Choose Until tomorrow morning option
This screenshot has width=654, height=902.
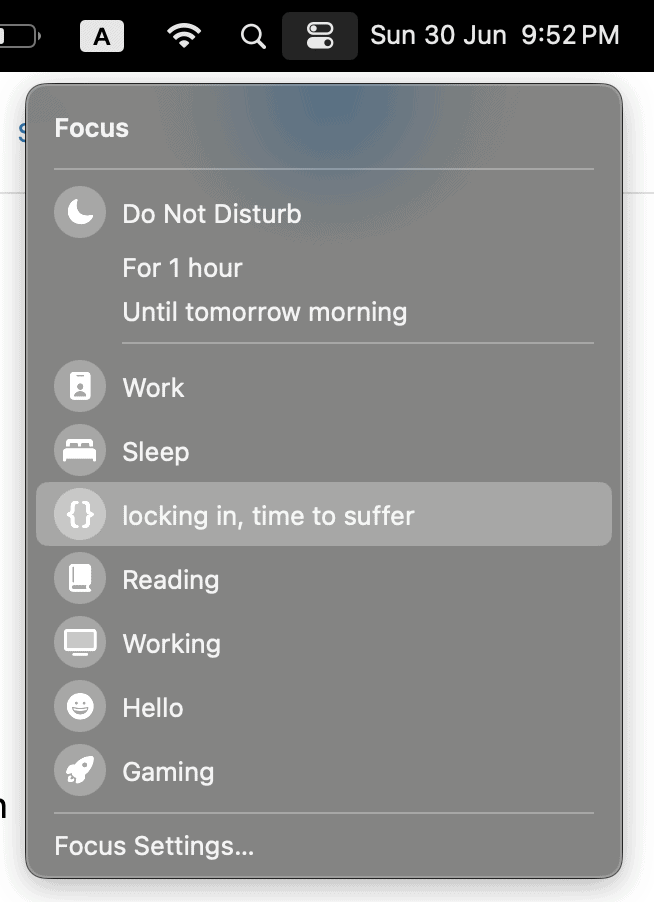[x=264, y=312]
